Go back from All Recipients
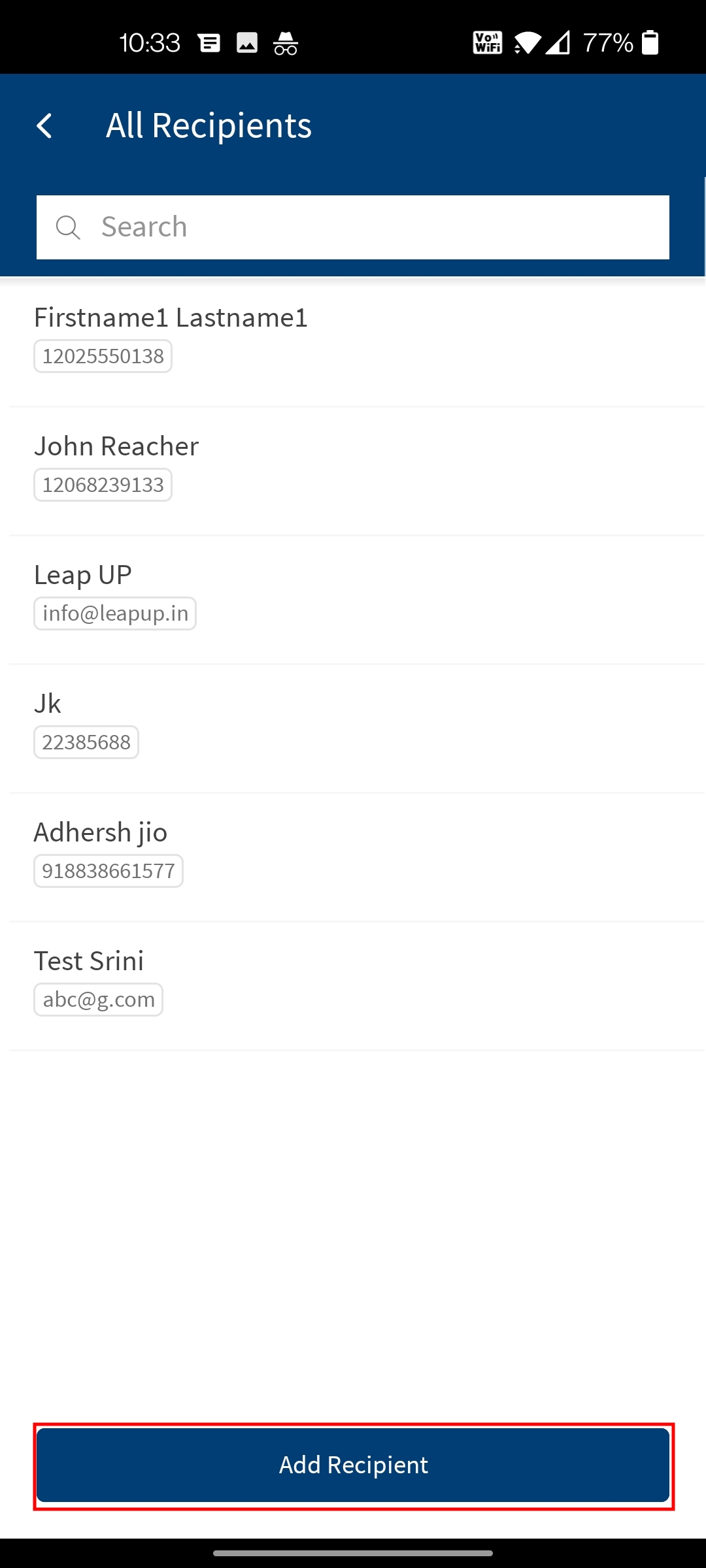The width and height of the screenshot is (706, 1568). point(44,125)
